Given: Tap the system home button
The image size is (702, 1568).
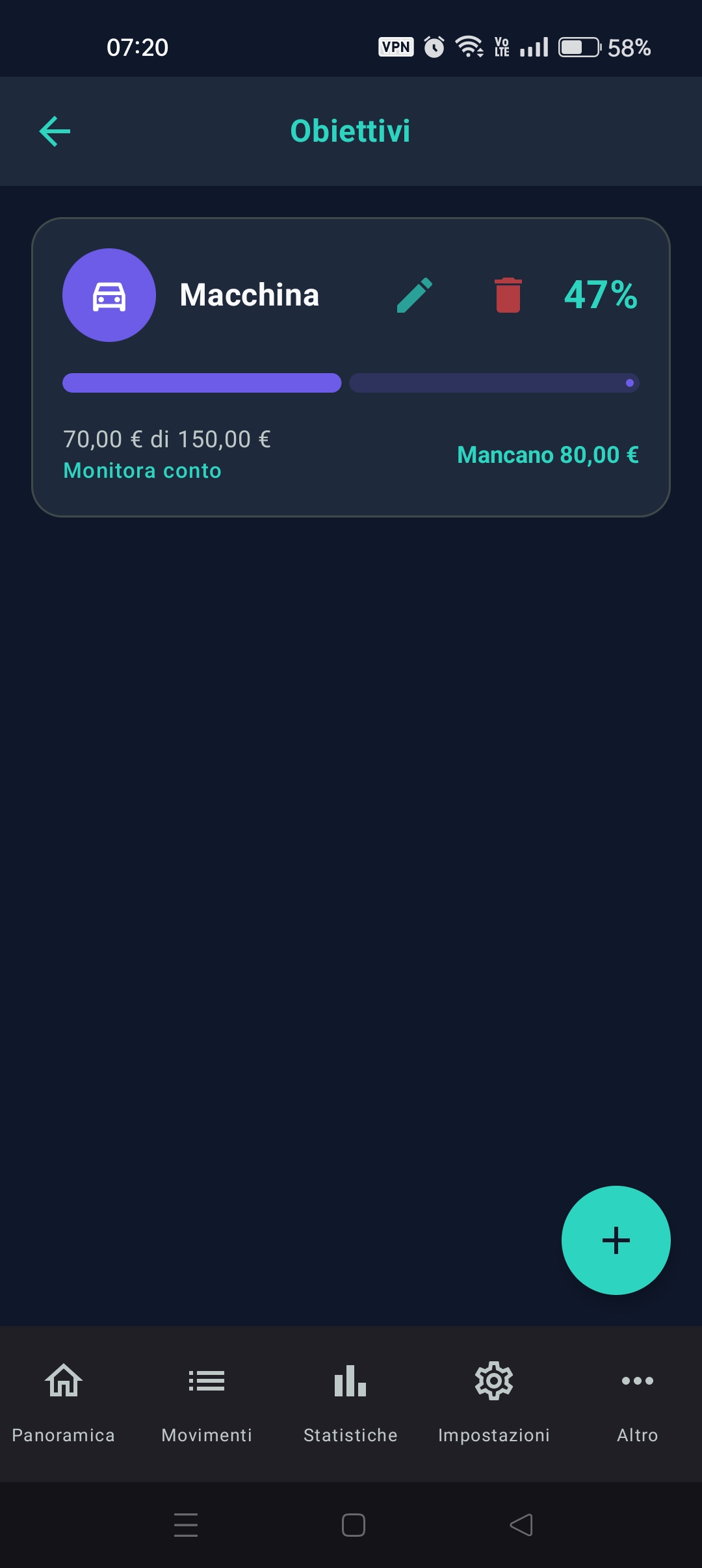Looking at the screenshot, I should point(353,1525).
